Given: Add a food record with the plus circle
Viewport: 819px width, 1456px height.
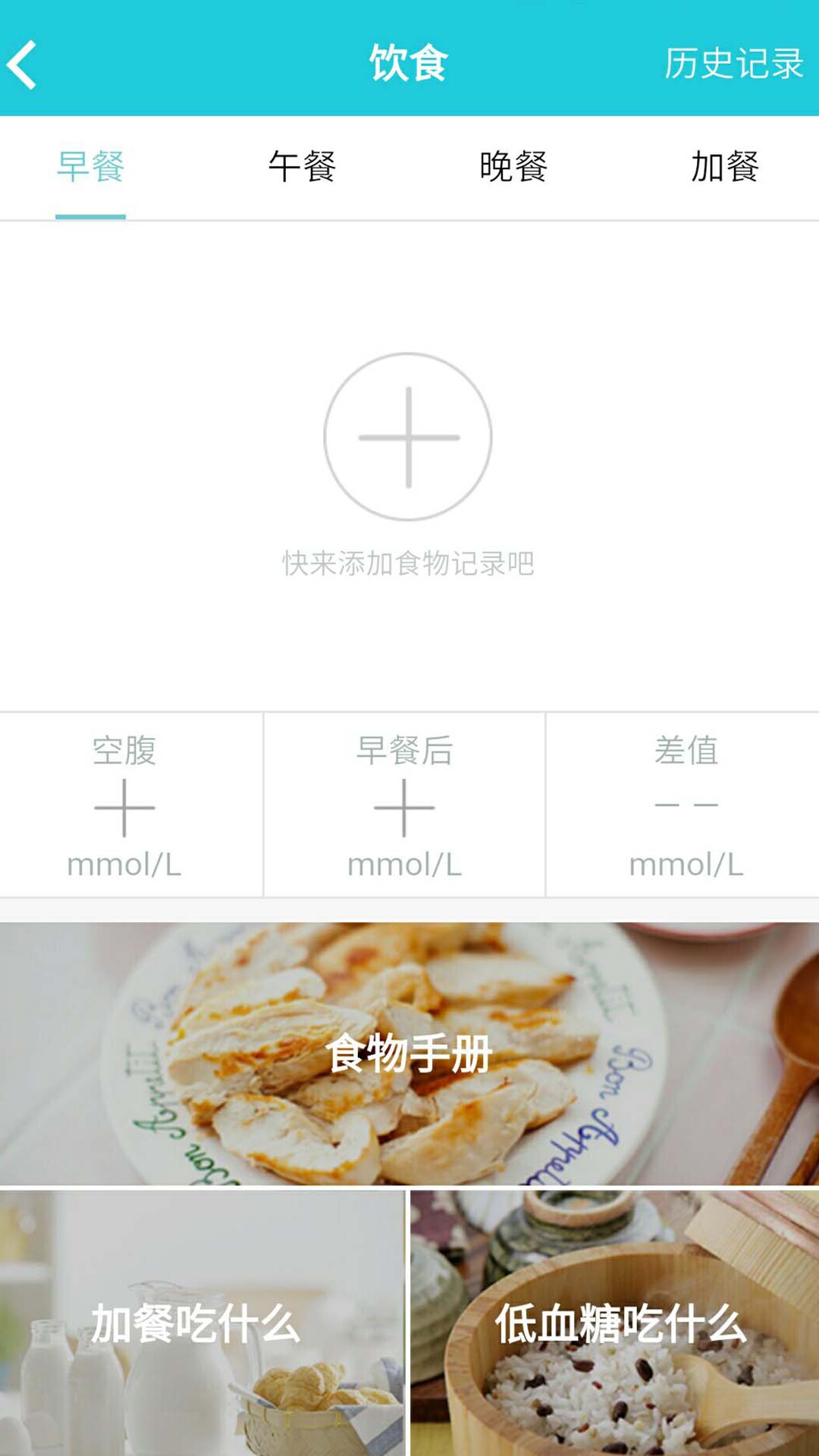Looking at the screenshot, I should tap(408, 437).
